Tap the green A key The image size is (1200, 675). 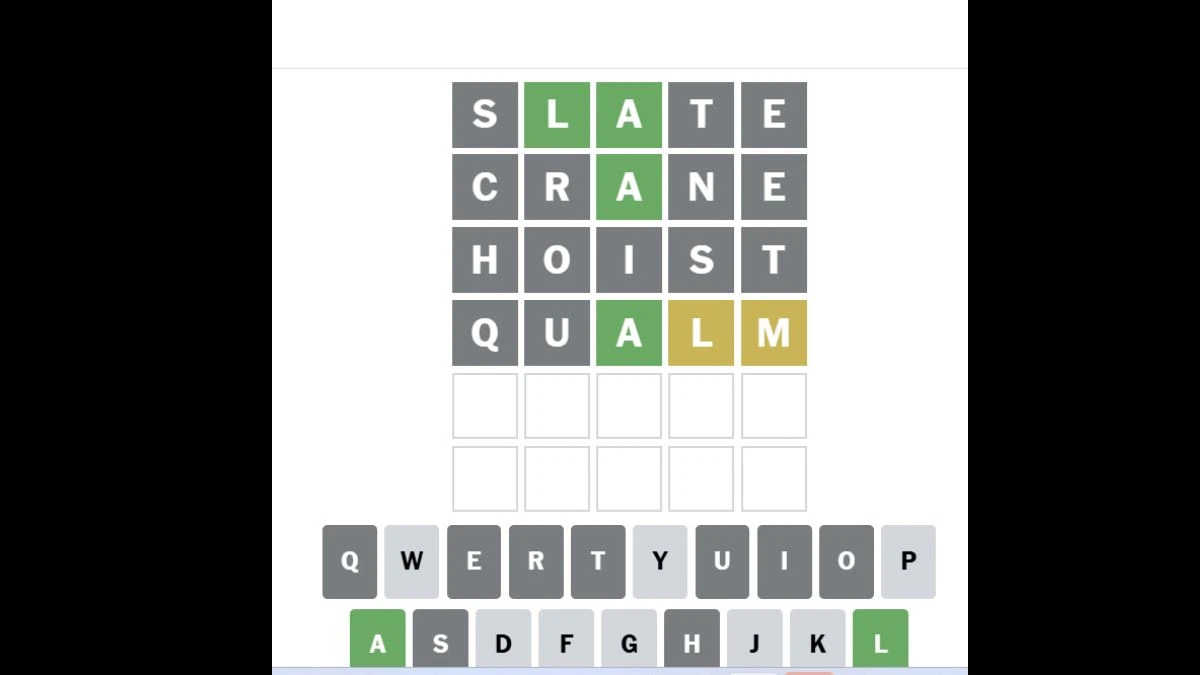tap(378, 640)
